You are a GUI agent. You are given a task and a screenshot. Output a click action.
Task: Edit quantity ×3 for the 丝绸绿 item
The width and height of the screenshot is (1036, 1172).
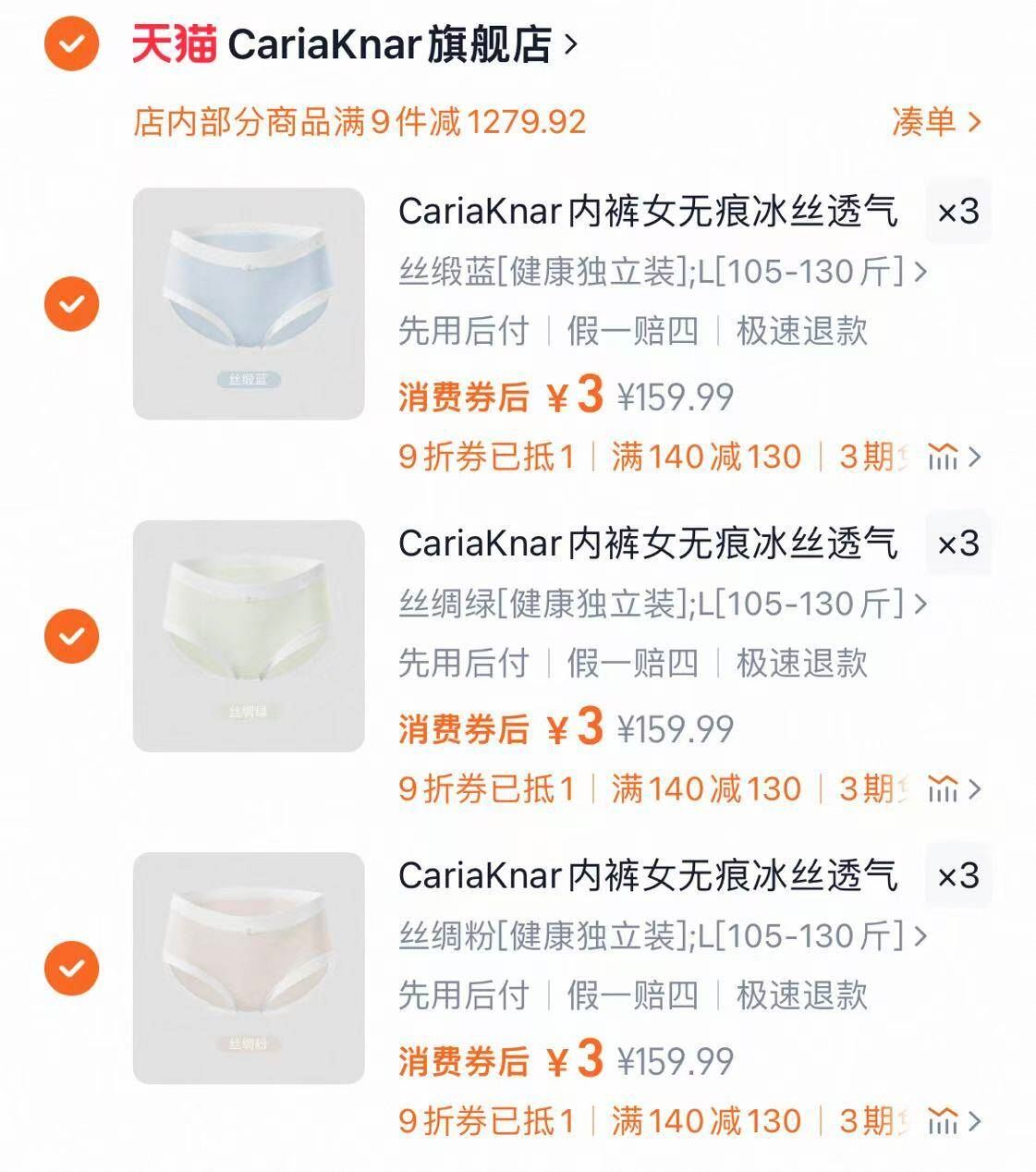[x=958, y=543]
